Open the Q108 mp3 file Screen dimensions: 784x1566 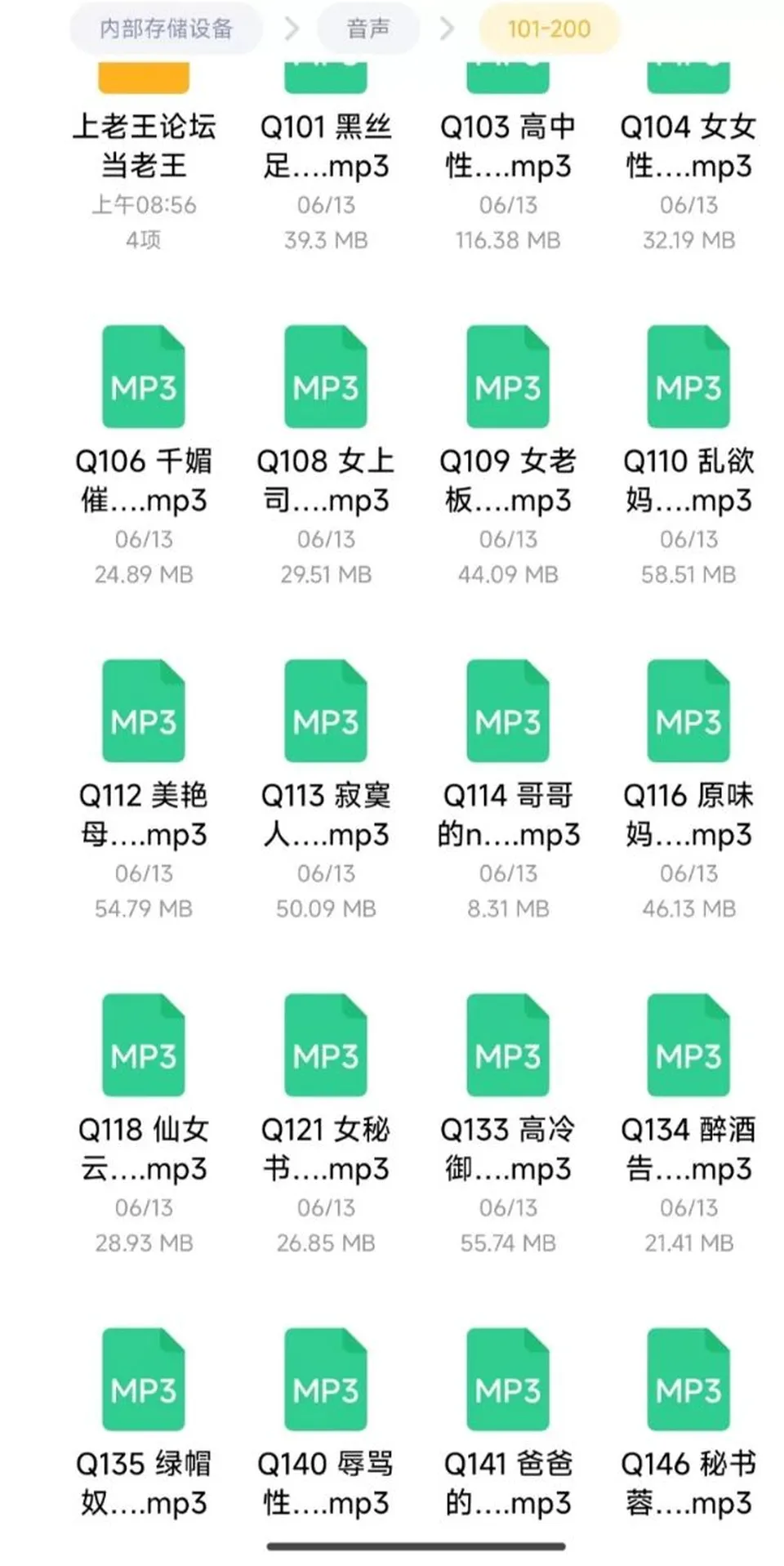(x=326, y=456)
